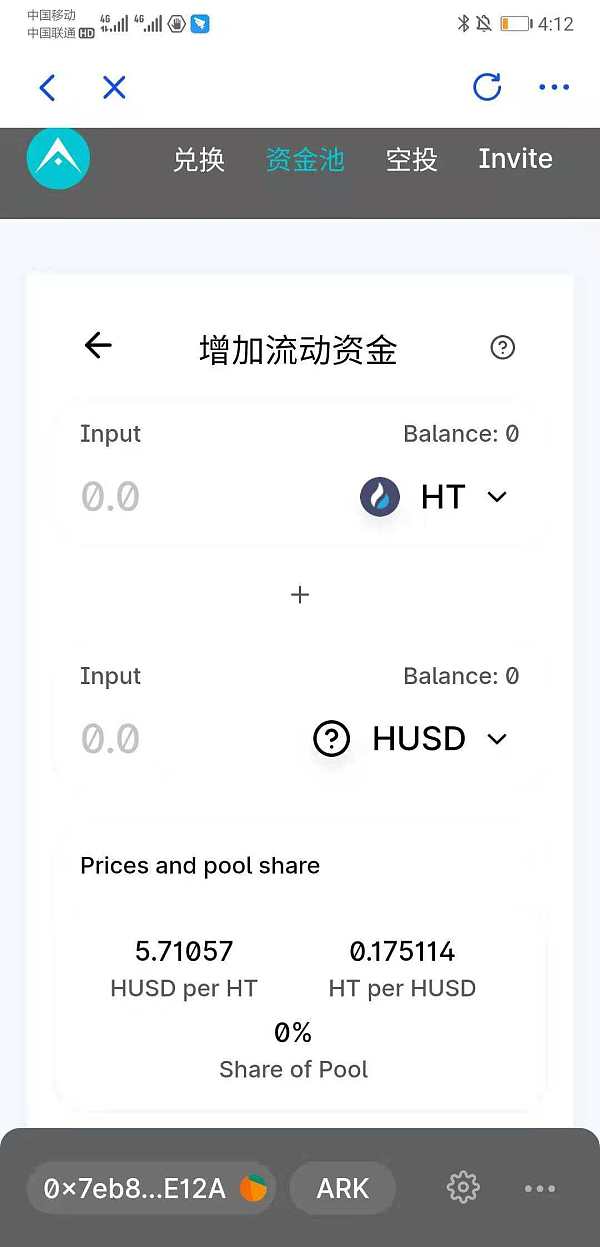Screen dimensions: 600x1247
Task: Expand the HT token selector
Action: pyautogui.click(x=435, y=497)
